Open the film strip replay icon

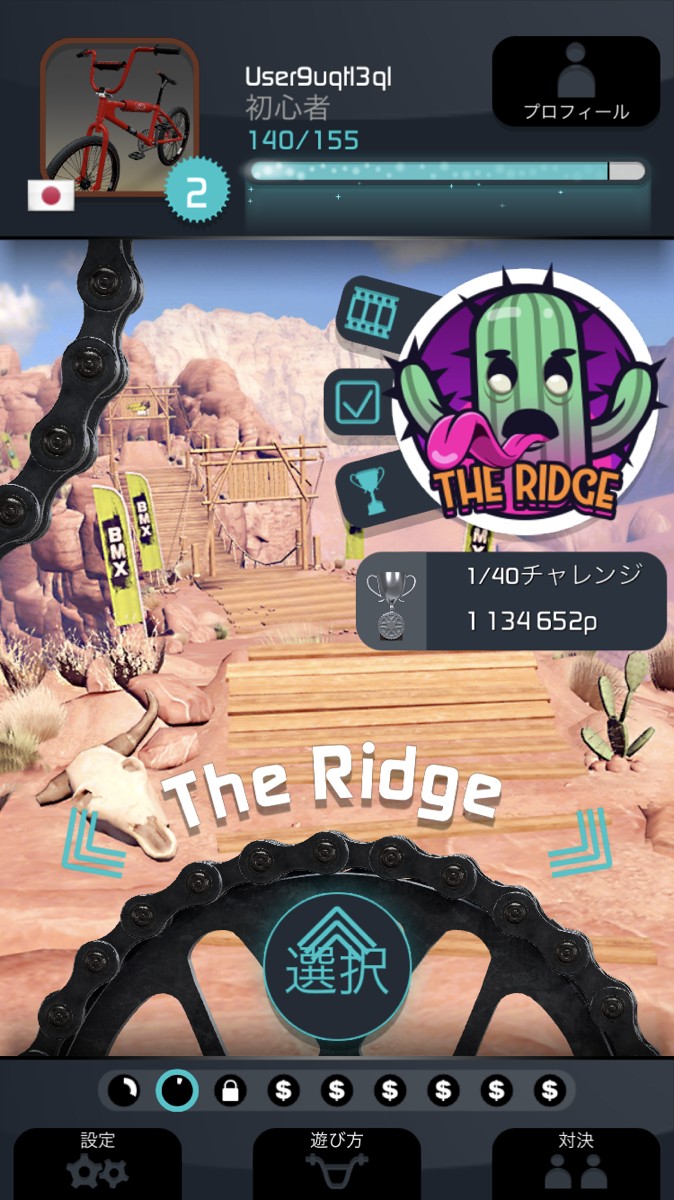pyautogui.click(x=374, y=313)
